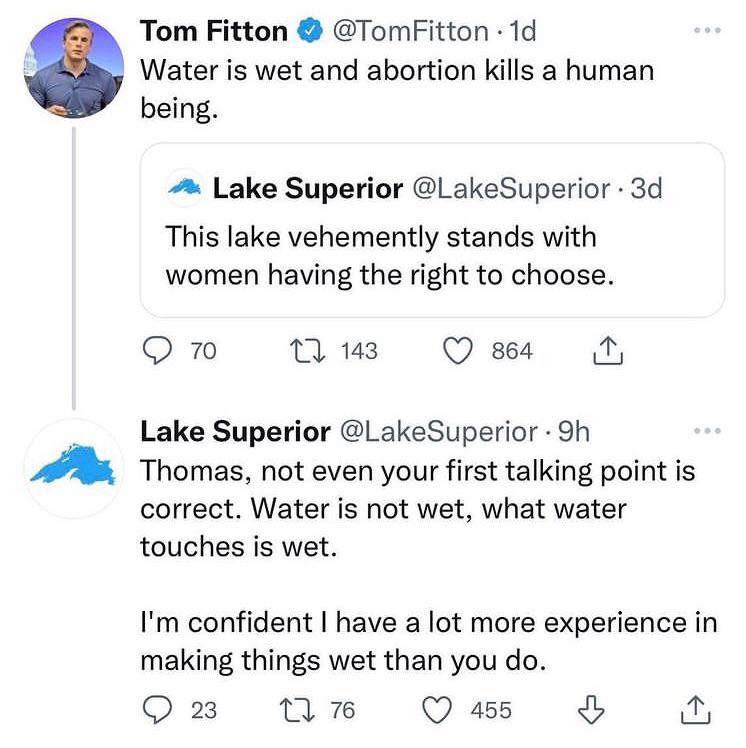Share Tom Fitton's tweet
This screenshot has height=748, width=746.
click(607, 350)
